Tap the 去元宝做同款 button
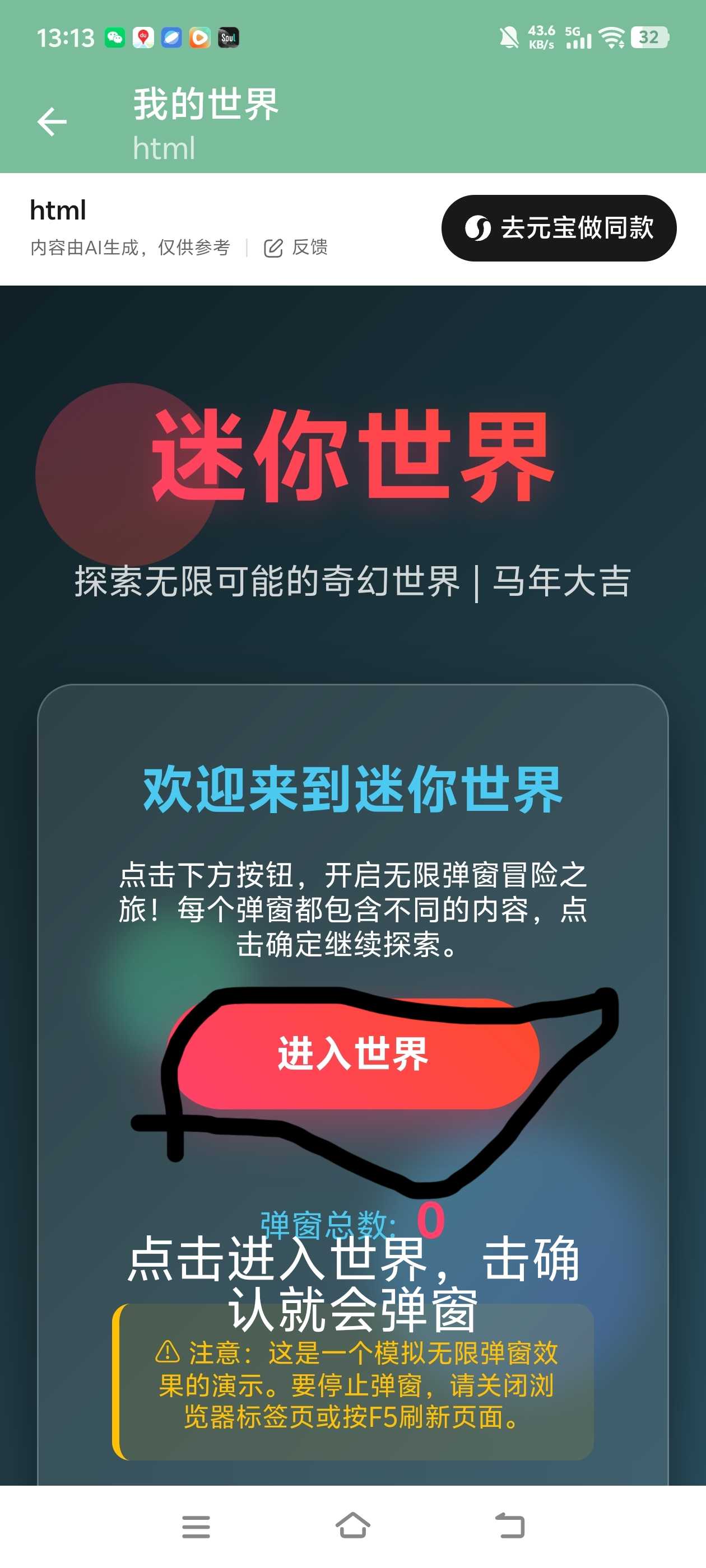Screen dimensions: 706x1568 (558, 228)
